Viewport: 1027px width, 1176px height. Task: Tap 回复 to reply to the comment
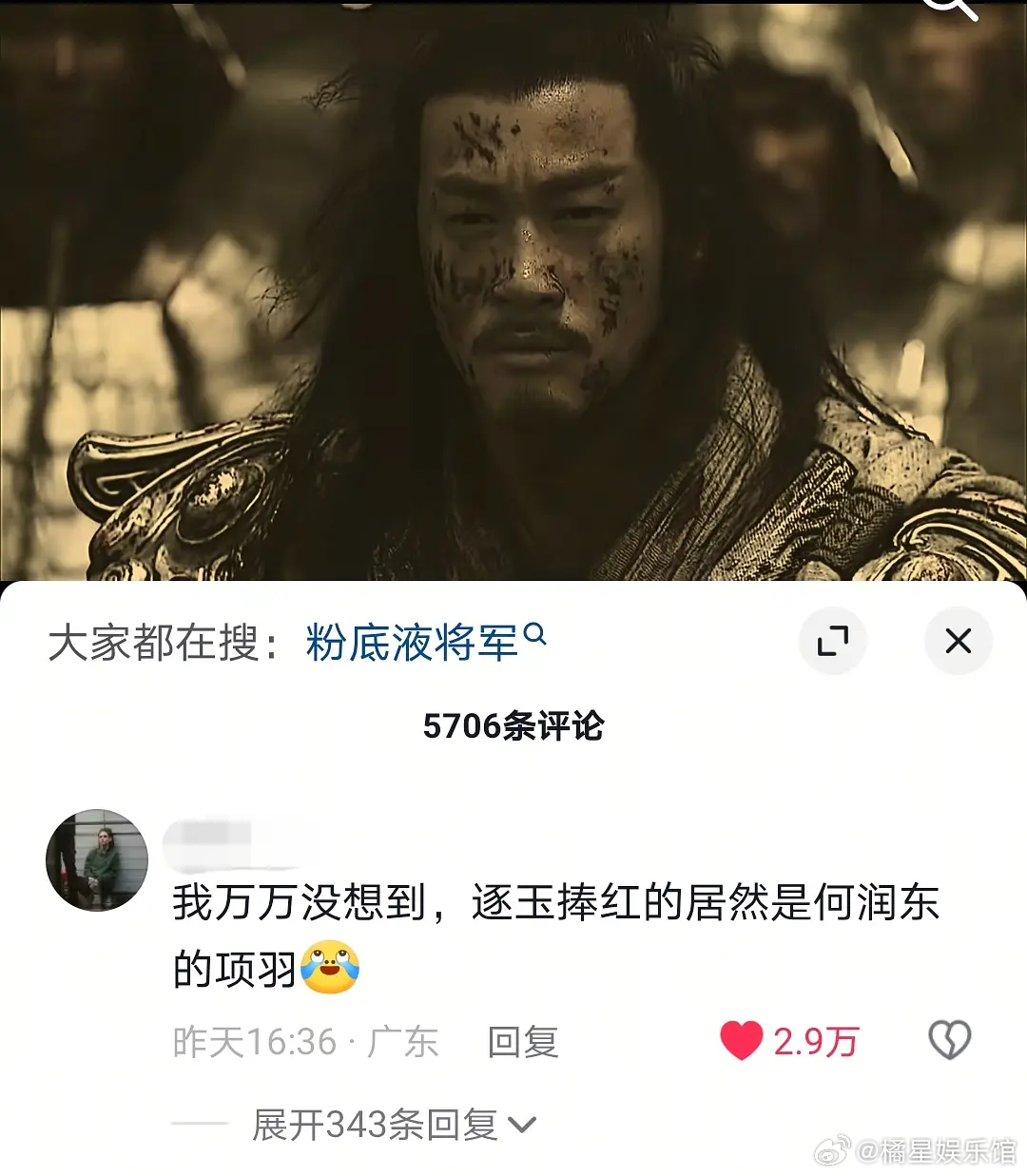tap(523, 1042)
